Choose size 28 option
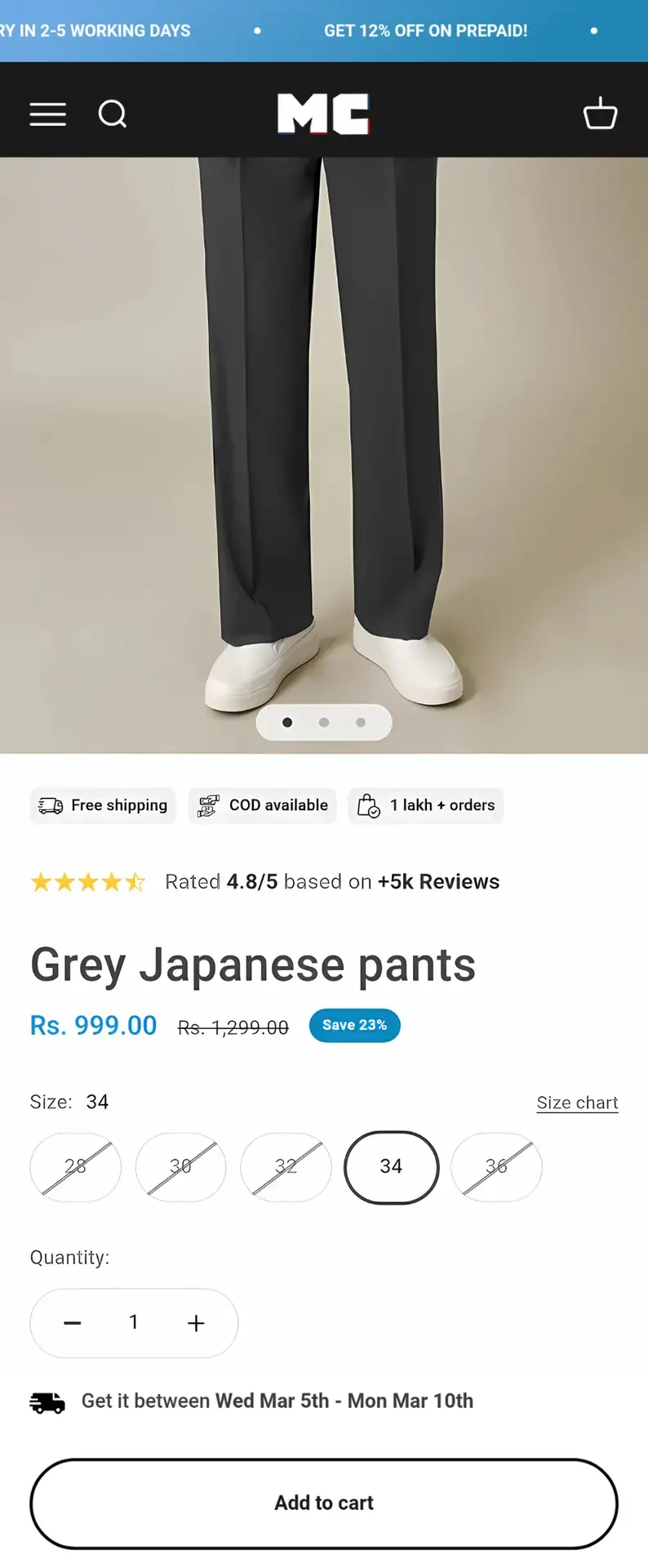648x1568 pixels. 75,1167
